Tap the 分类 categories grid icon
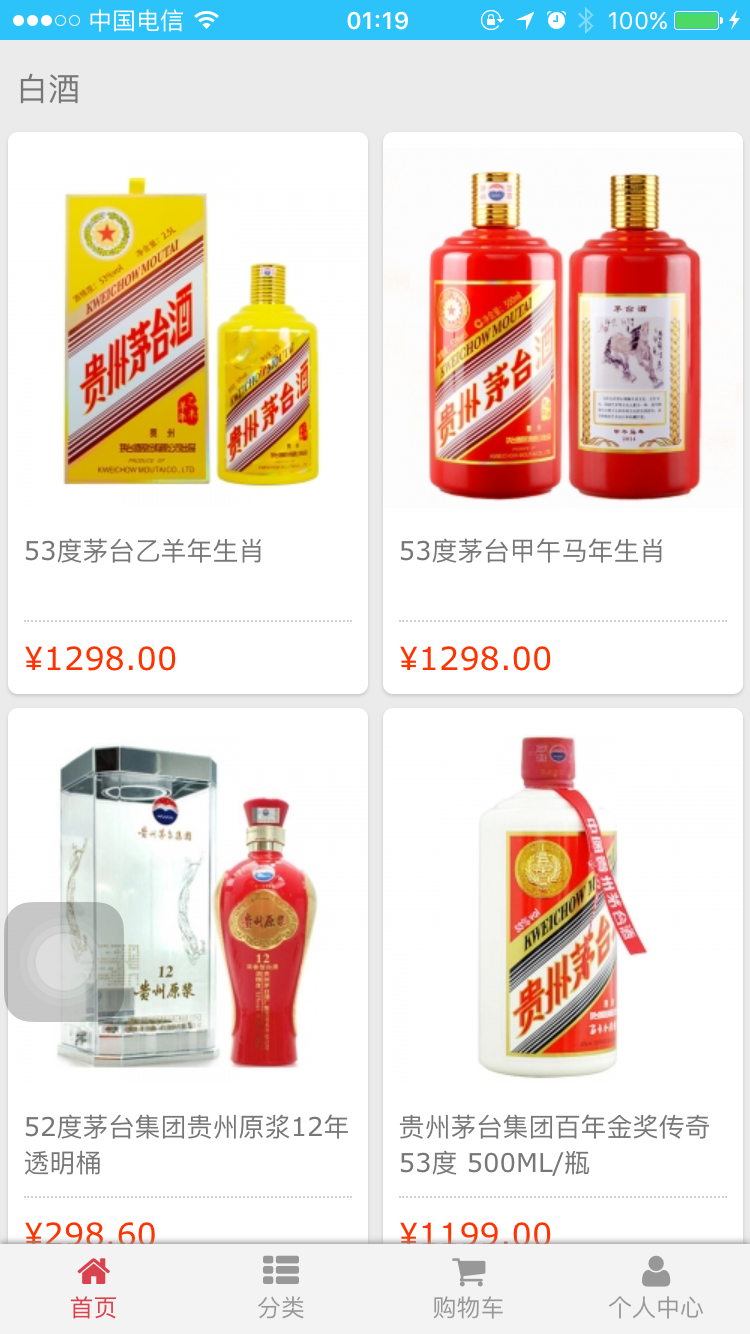The height and width of the screenshot is (1334, 750). tap(280, 1271)
